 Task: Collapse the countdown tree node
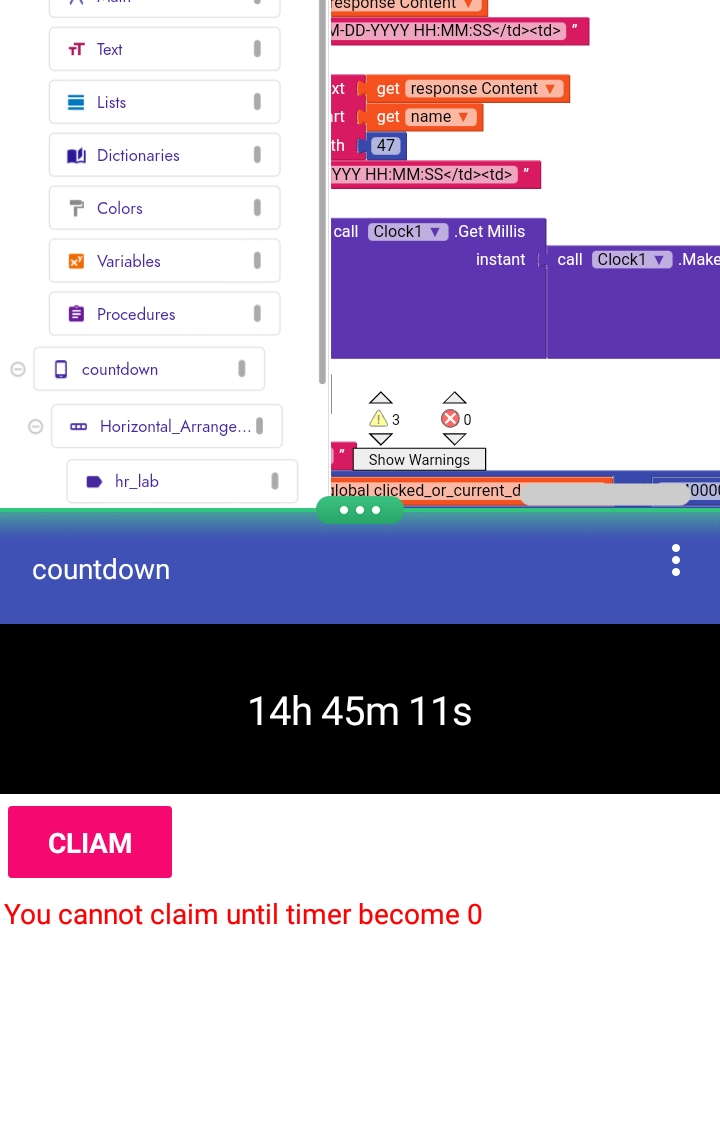pyautogui.click(x=17, y=369)
